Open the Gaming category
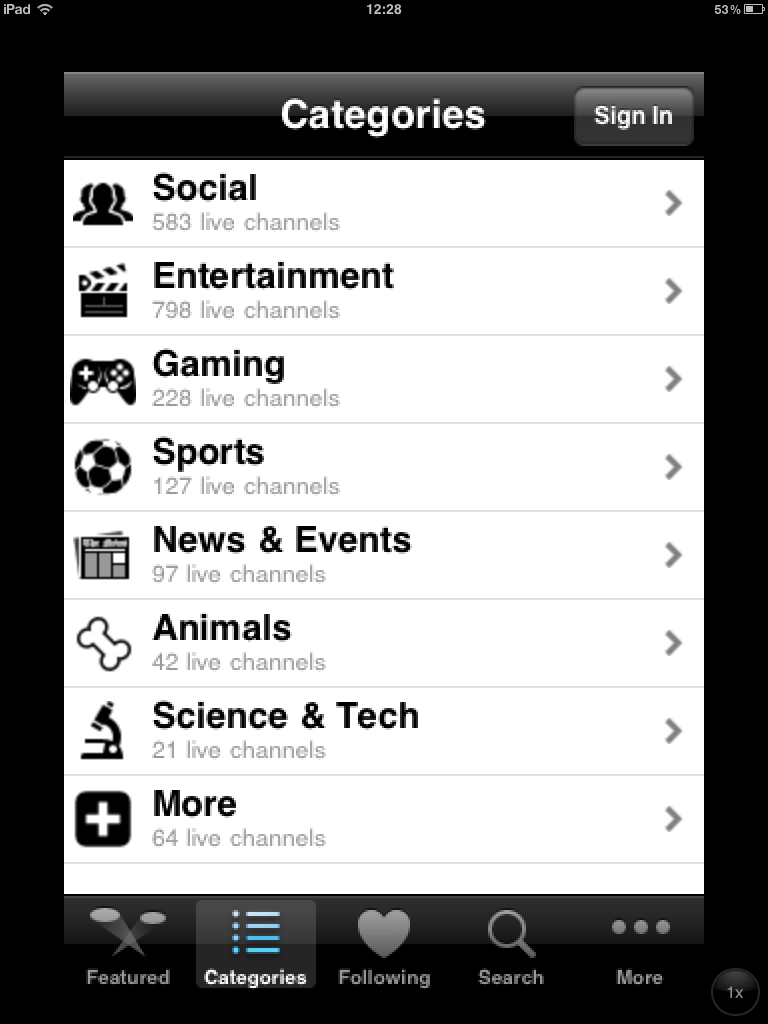Screen dimensions: 768x1024 coord(383,379)
